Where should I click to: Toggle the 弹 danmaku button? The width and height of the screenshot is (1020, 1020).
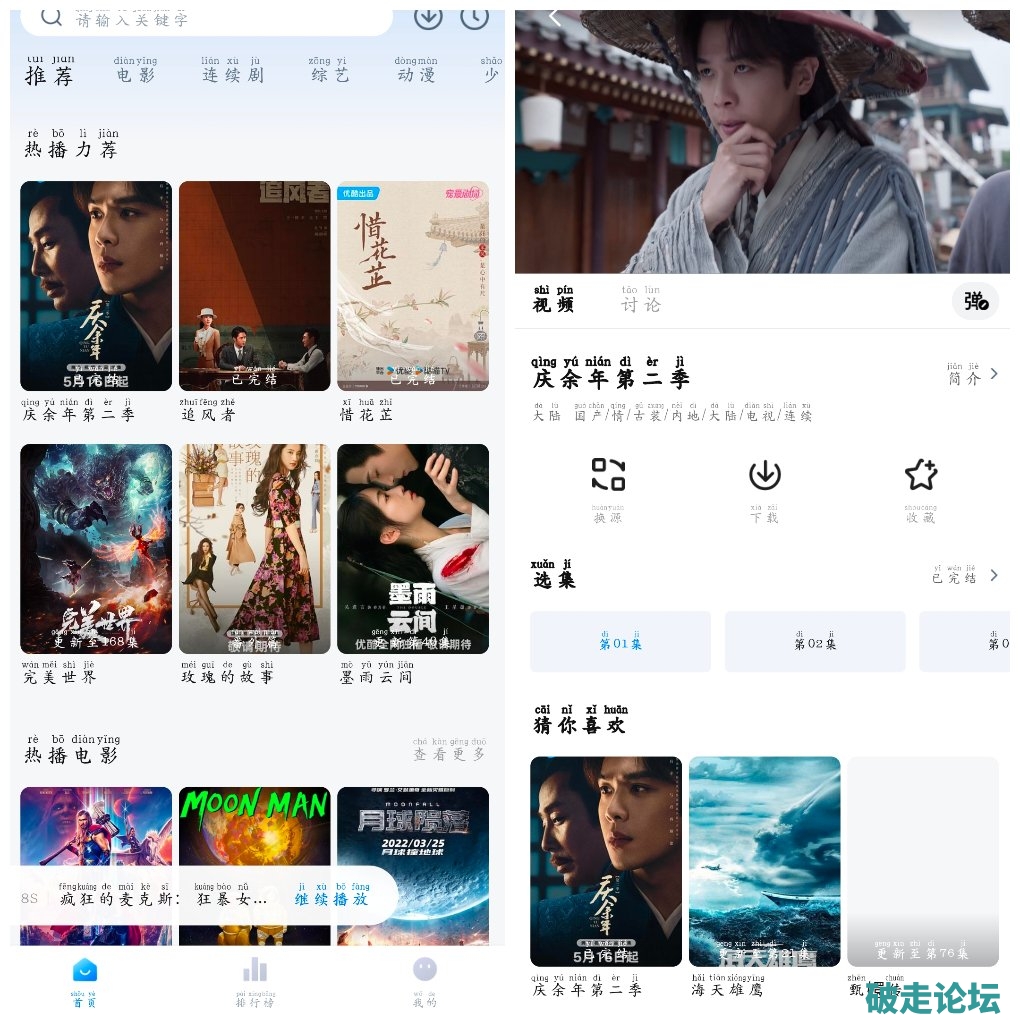[x=974, y=301]
